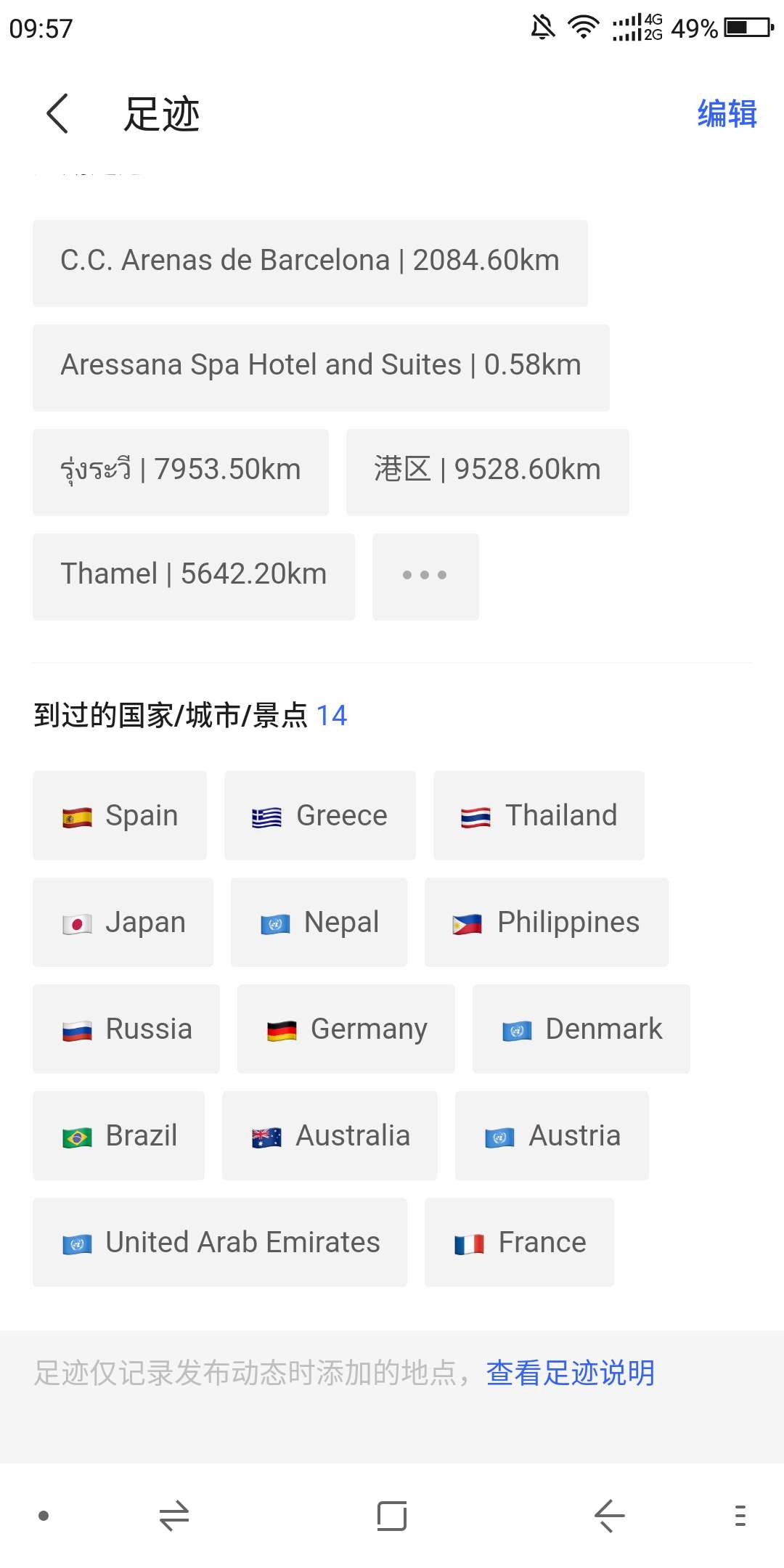Choose the Philippines chip
The image size is (784, 1568).
click(546, 922)
